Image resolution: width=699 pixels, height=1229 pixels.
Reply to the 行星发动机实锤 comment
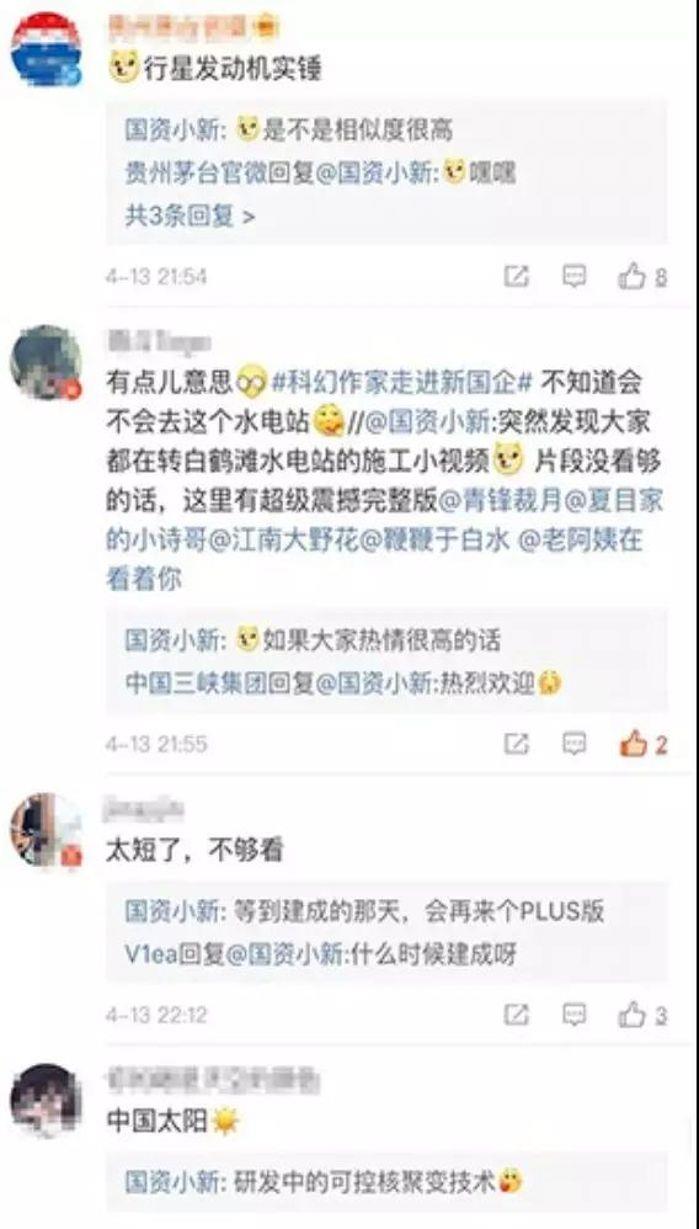574,277
